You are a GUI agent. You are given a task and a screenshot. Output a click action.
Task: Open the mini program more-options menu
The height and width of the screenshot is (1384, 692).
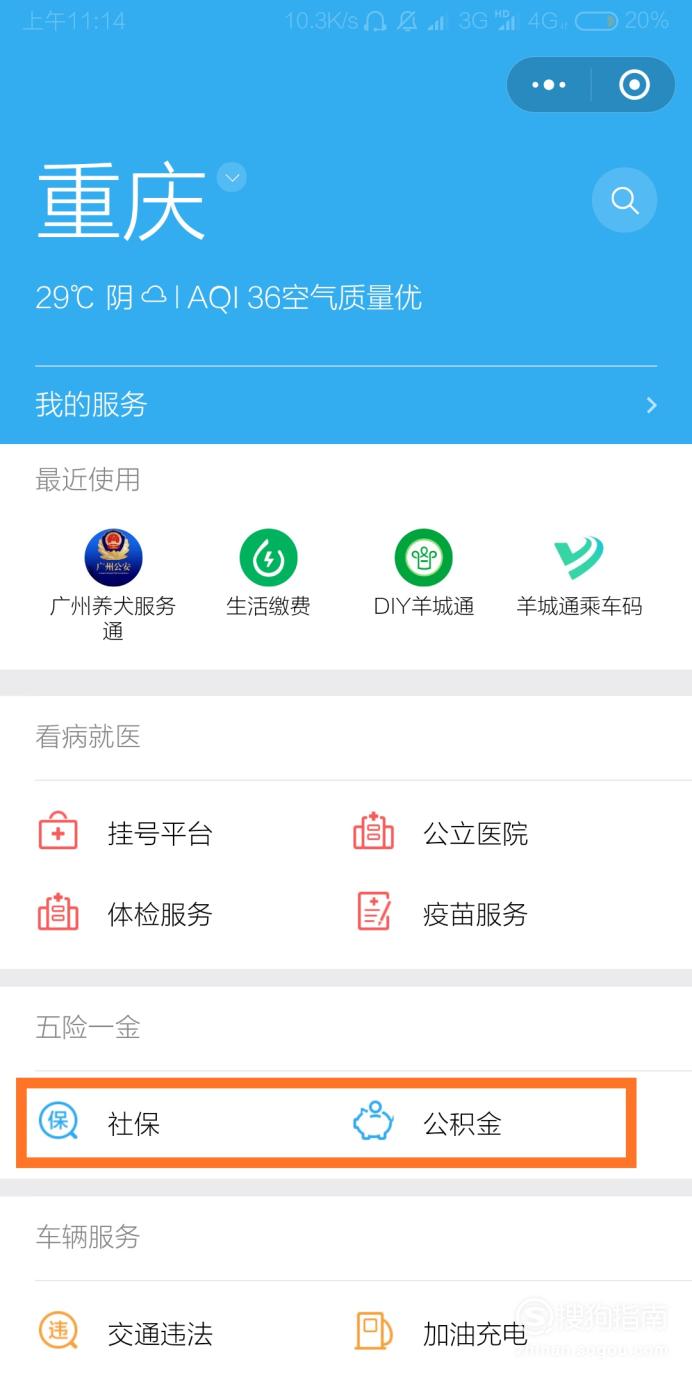(x=549, y=85)
